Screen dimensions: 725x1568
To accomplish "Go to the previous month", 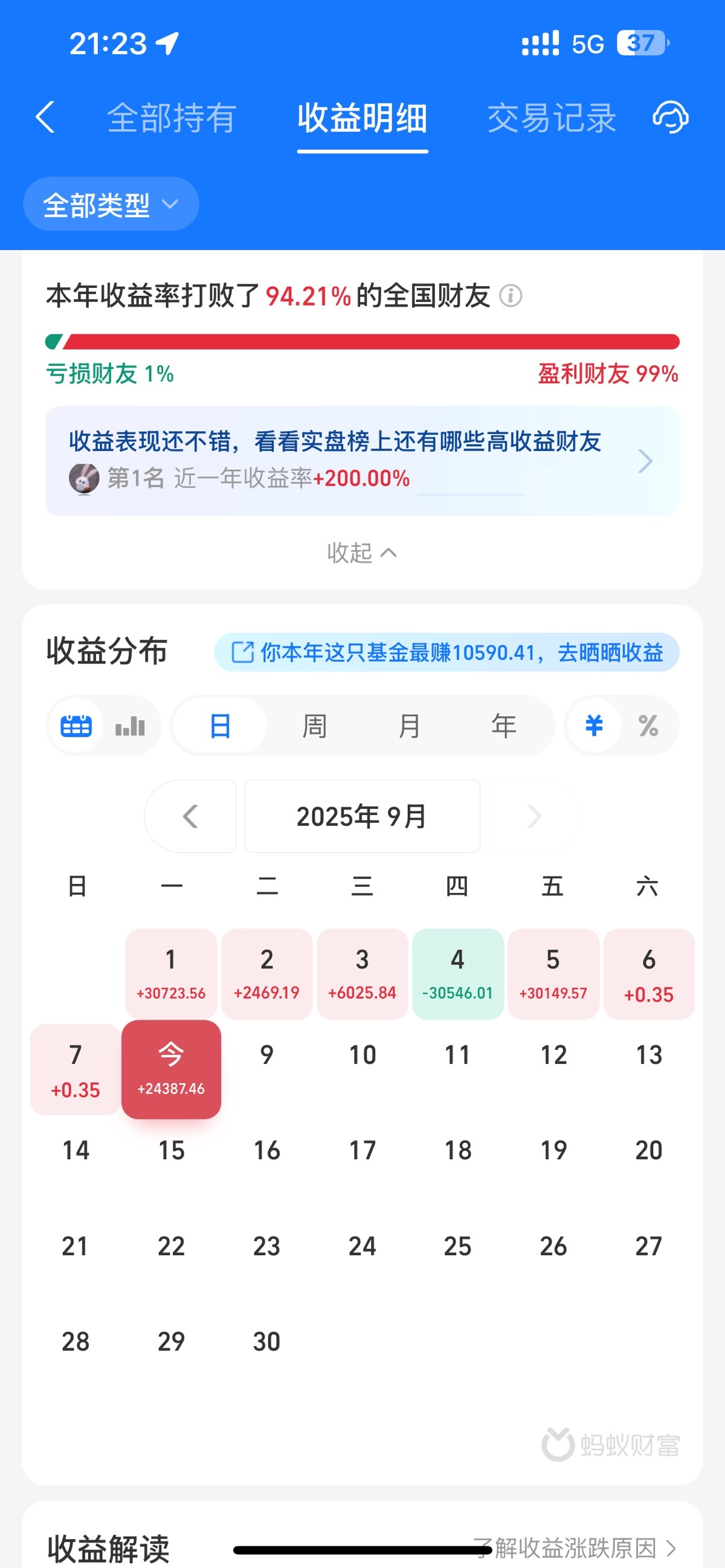I will (x=190, y=816).
